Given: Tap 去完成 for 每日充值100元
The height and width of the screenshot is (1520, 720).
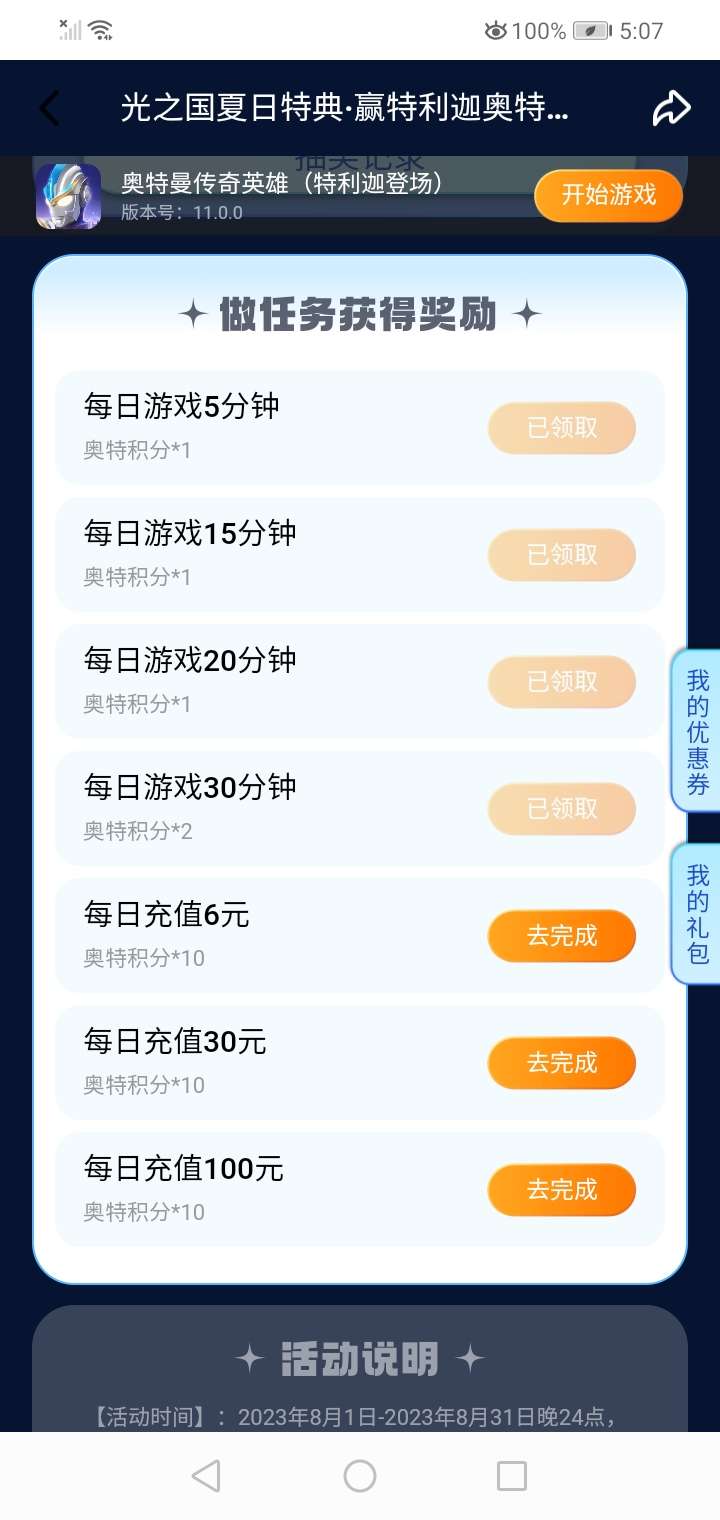Looking at the screenshot, I should 561,1190.
